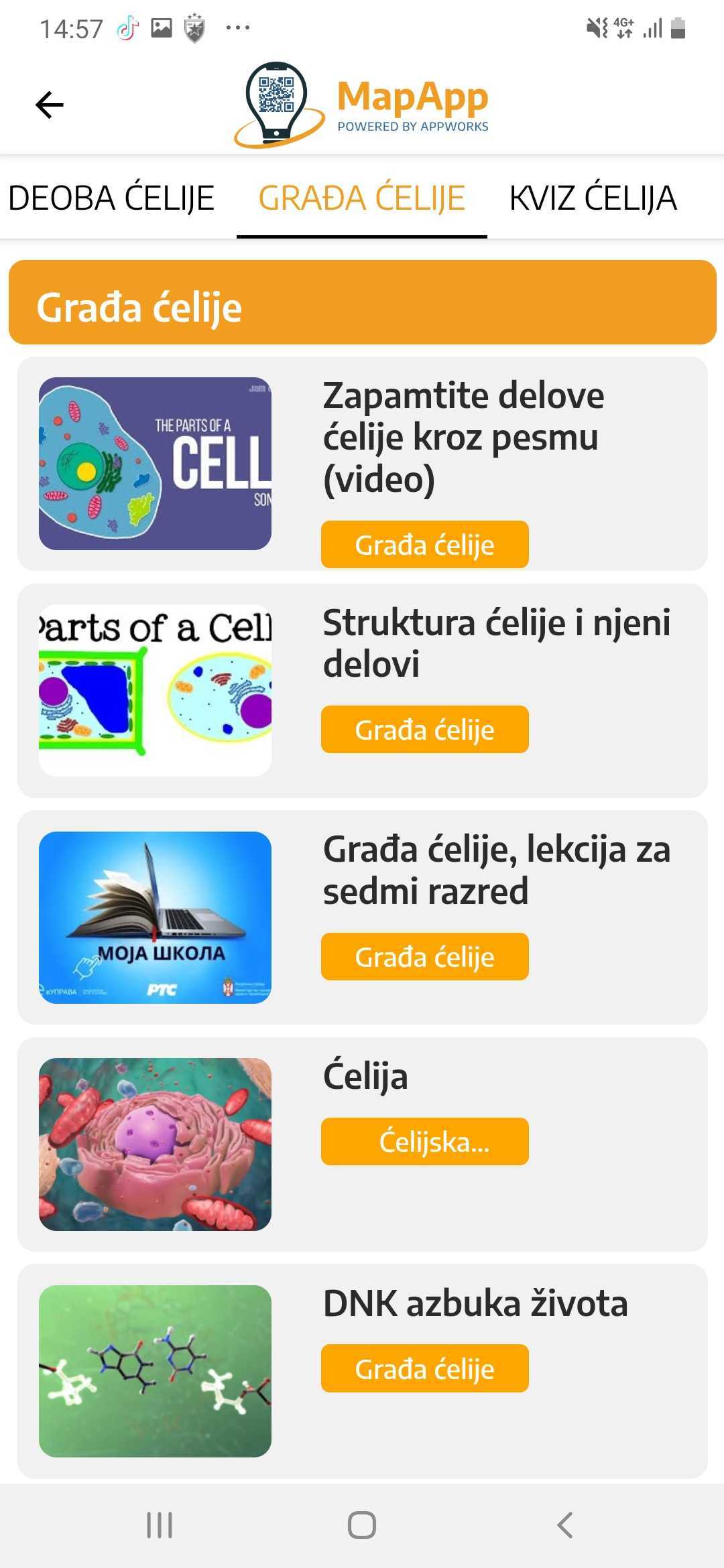
Task: Tap Građa ćelije button under DNK azbuka života
Action: pos(424,1368)
